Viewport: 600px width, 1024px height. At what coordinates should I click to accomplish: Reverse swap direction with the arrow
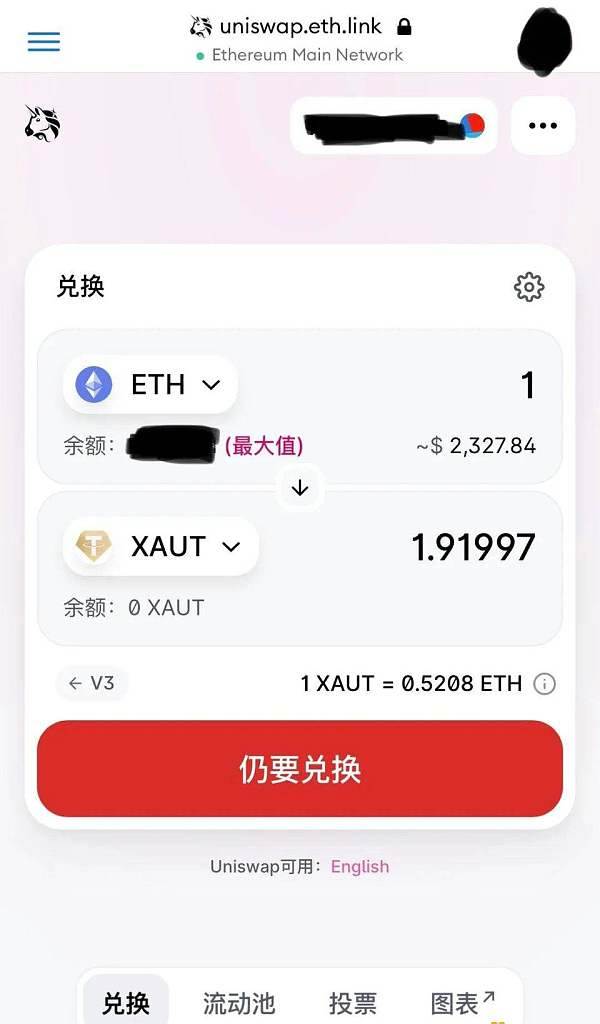(300, 488)
